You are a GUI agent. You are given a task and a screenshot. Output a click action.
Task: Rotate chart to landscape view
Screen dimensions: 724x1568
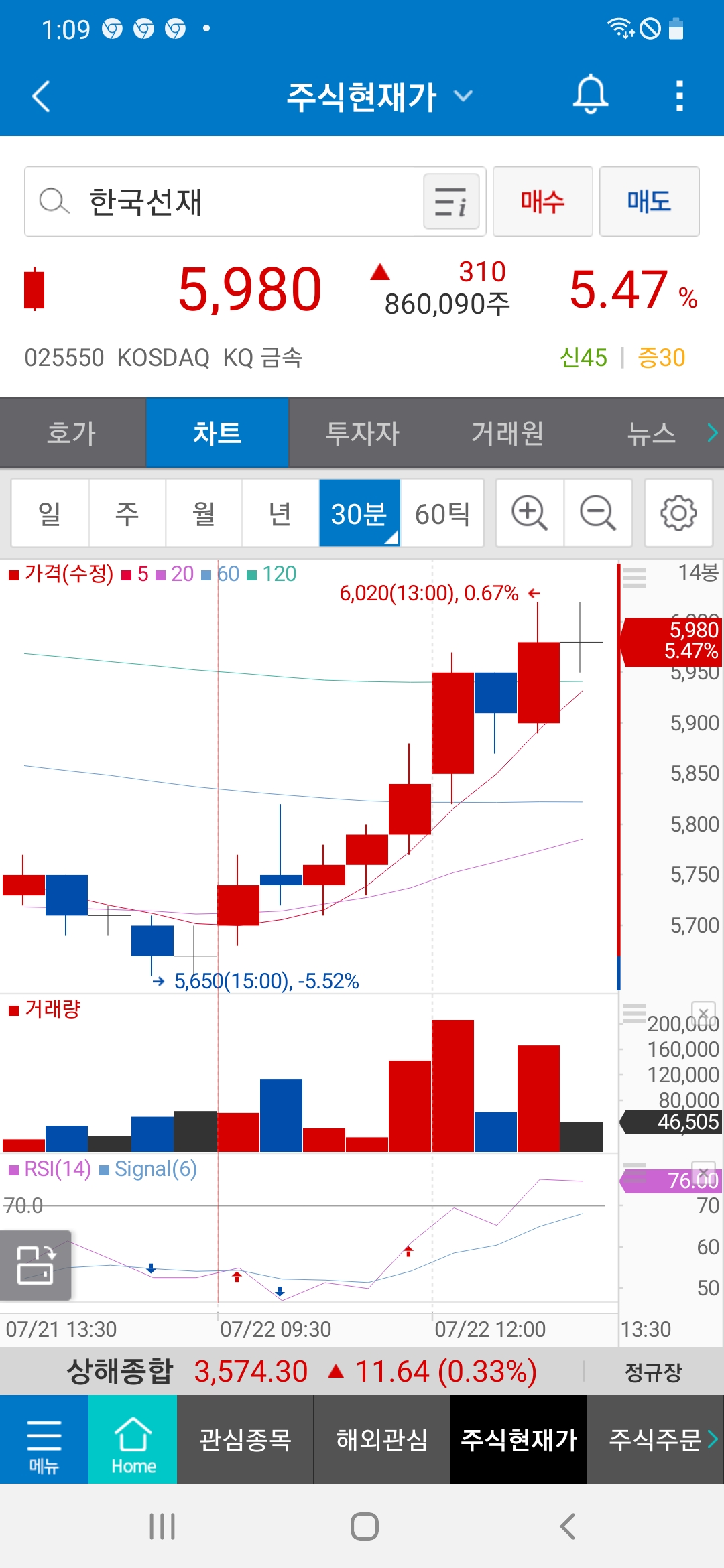click(36, 1264)
